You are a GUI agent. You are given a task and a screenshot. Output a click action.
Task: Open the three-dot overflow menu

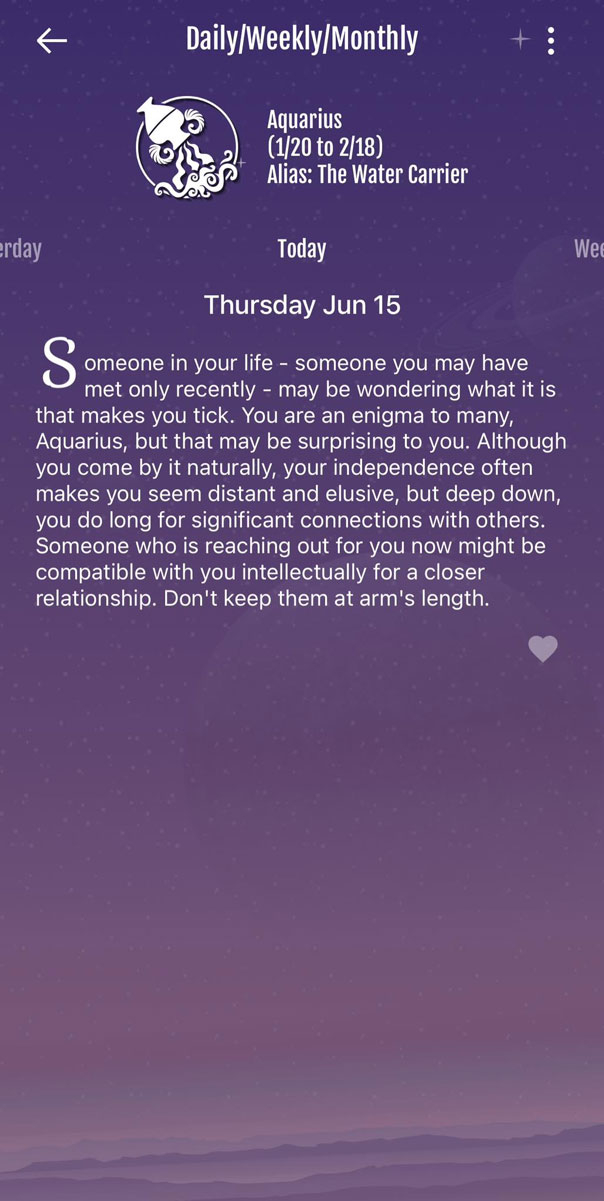coord(551,40)
